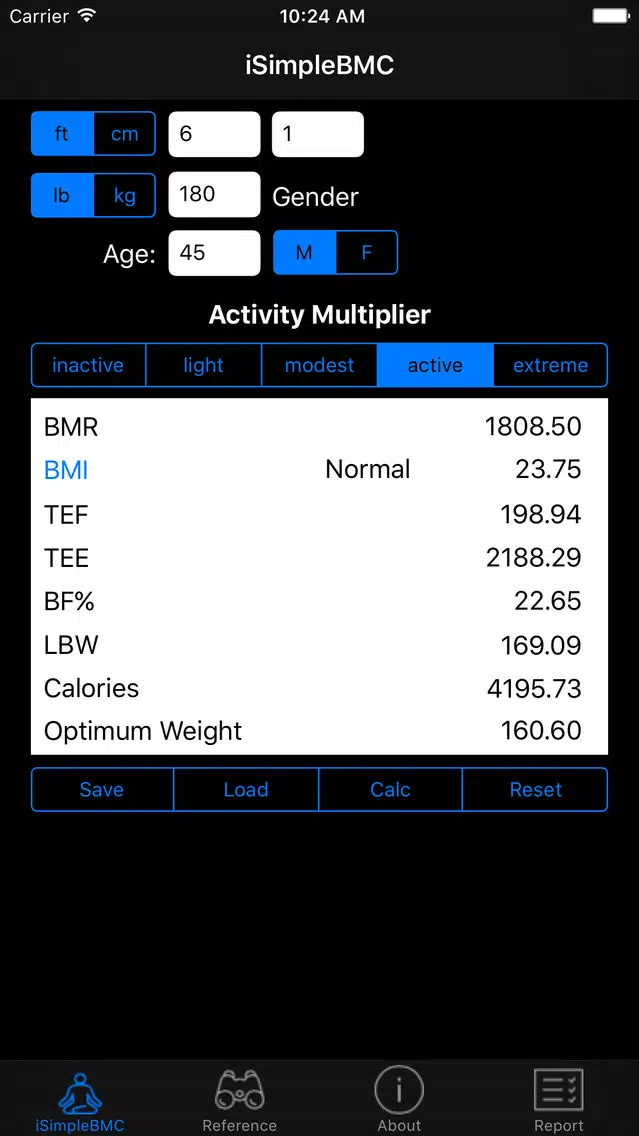Change the age field value 45
The image size is (639, 1136).
(x=214, y=253)
